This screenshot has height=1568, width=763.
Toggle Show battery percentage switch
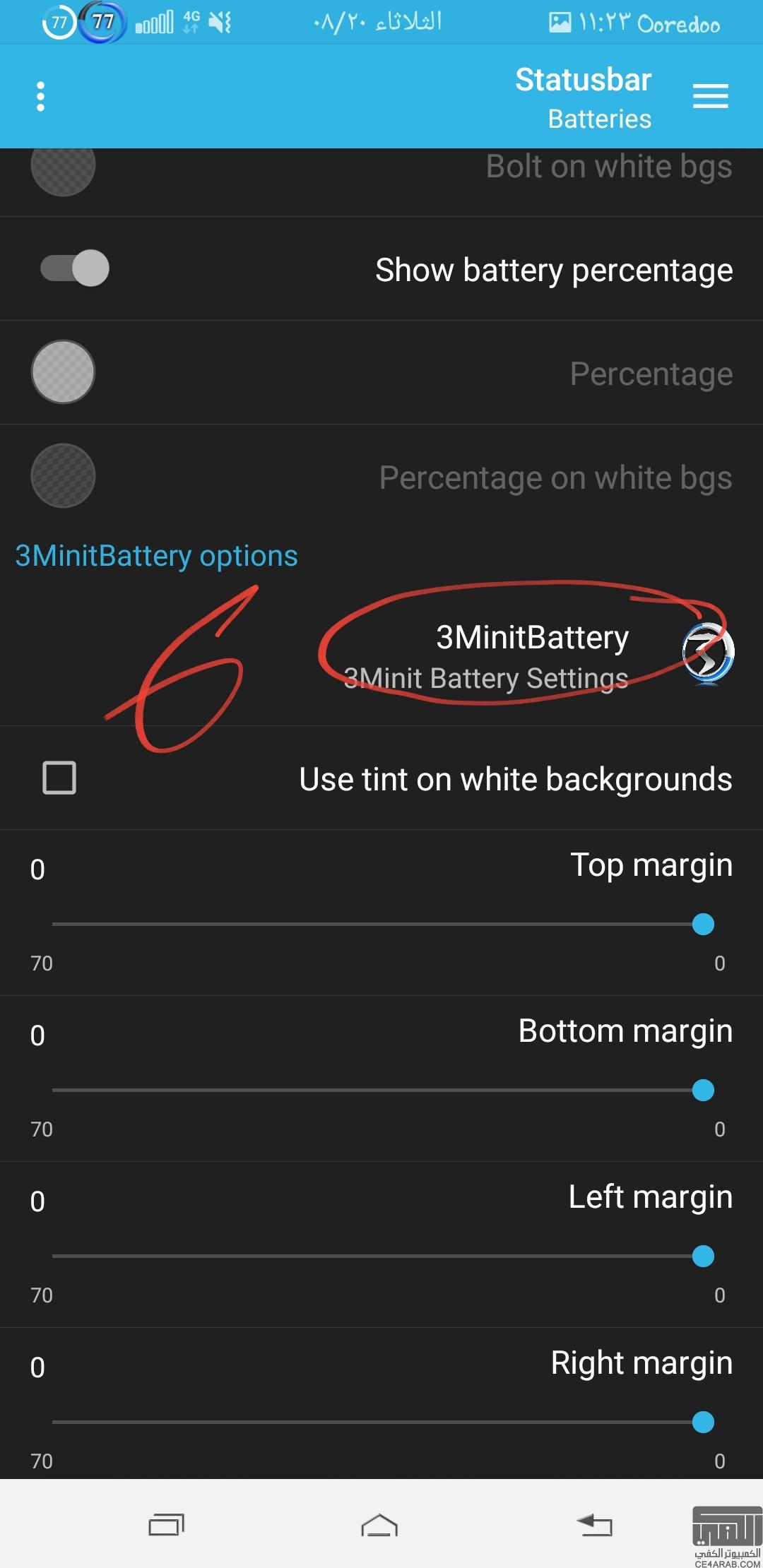pos(74,268)
